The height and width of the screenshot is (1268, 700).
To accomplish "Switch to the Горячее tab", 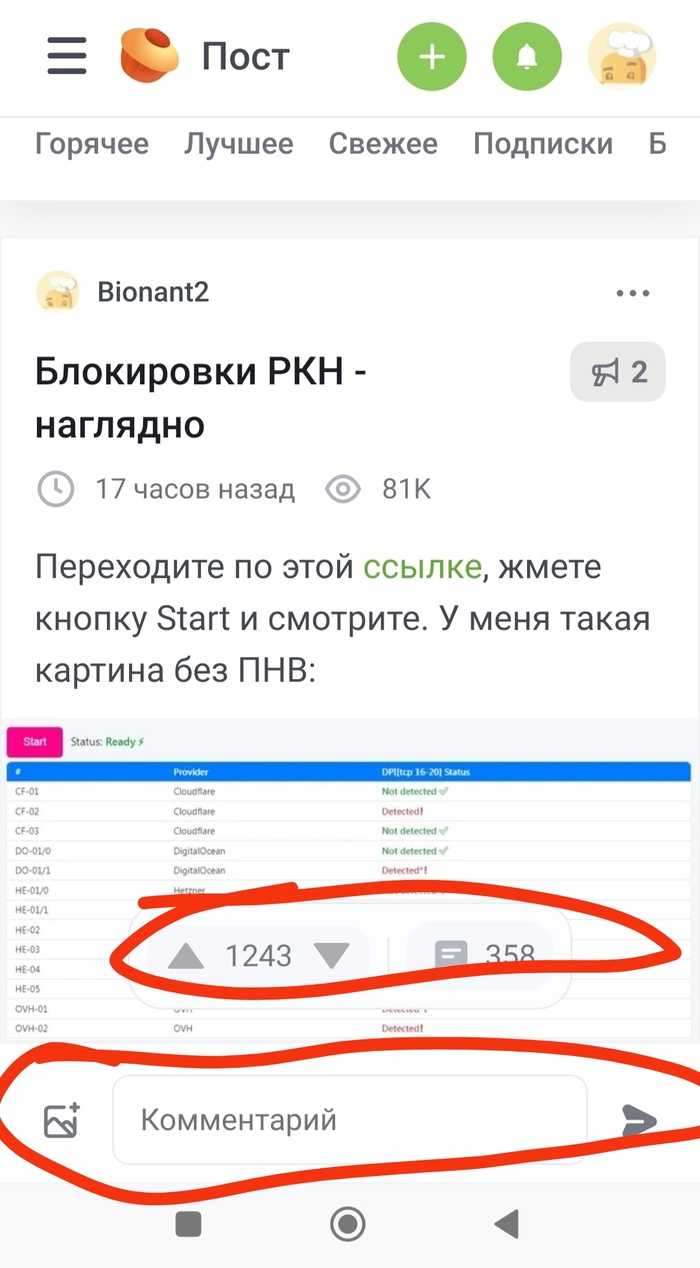I will [x=92, y=144].
